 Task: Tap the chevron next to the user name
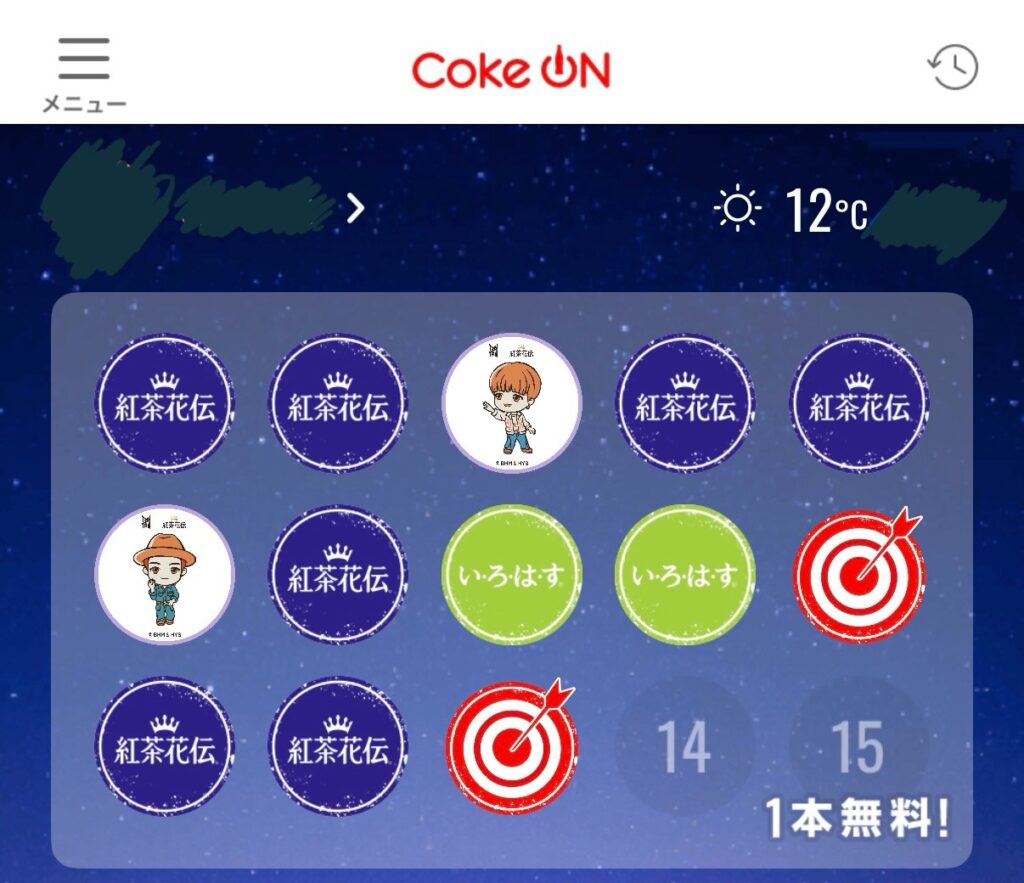[x=356, y=209]
